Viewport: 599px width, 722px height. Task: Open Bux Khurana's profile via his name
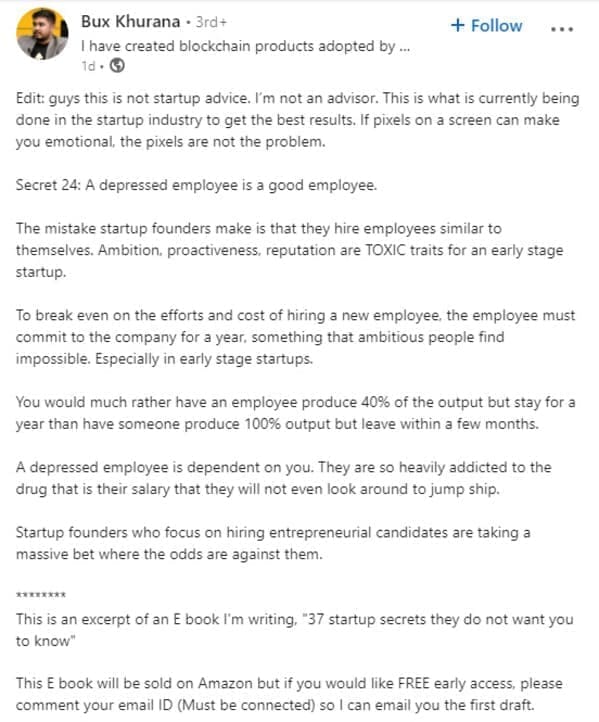coord(130,21)
